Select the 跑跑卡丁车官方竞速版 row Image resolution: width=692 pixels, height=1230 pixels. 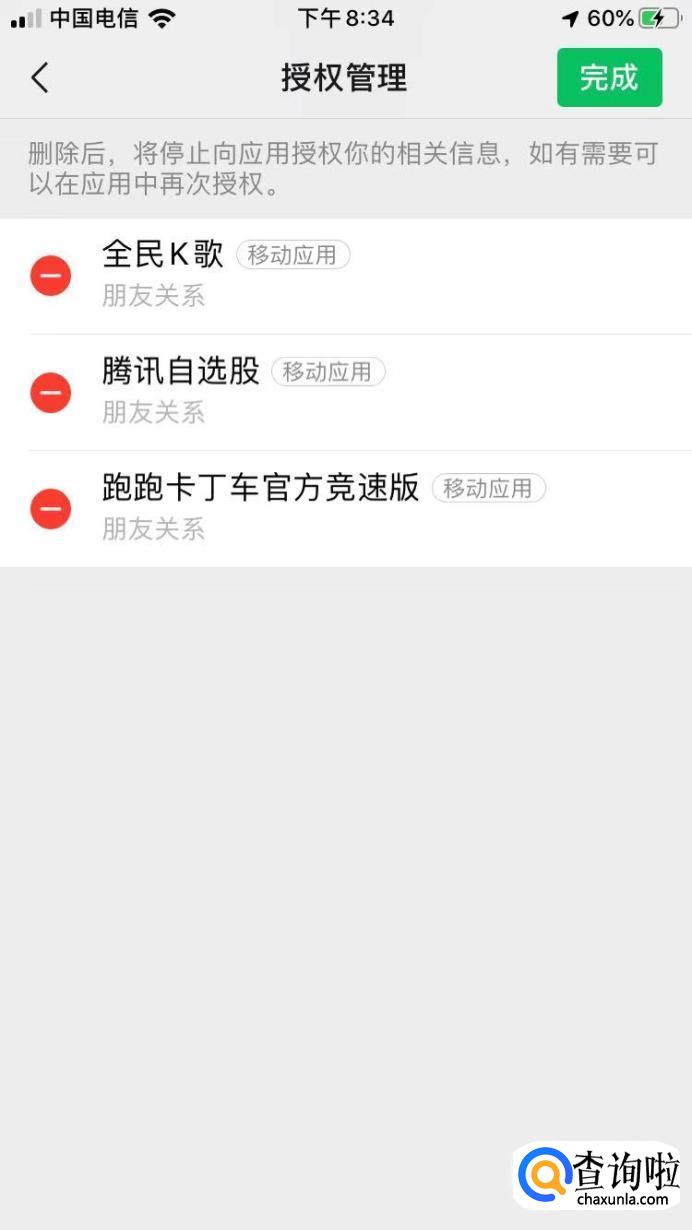pos(380,509)
